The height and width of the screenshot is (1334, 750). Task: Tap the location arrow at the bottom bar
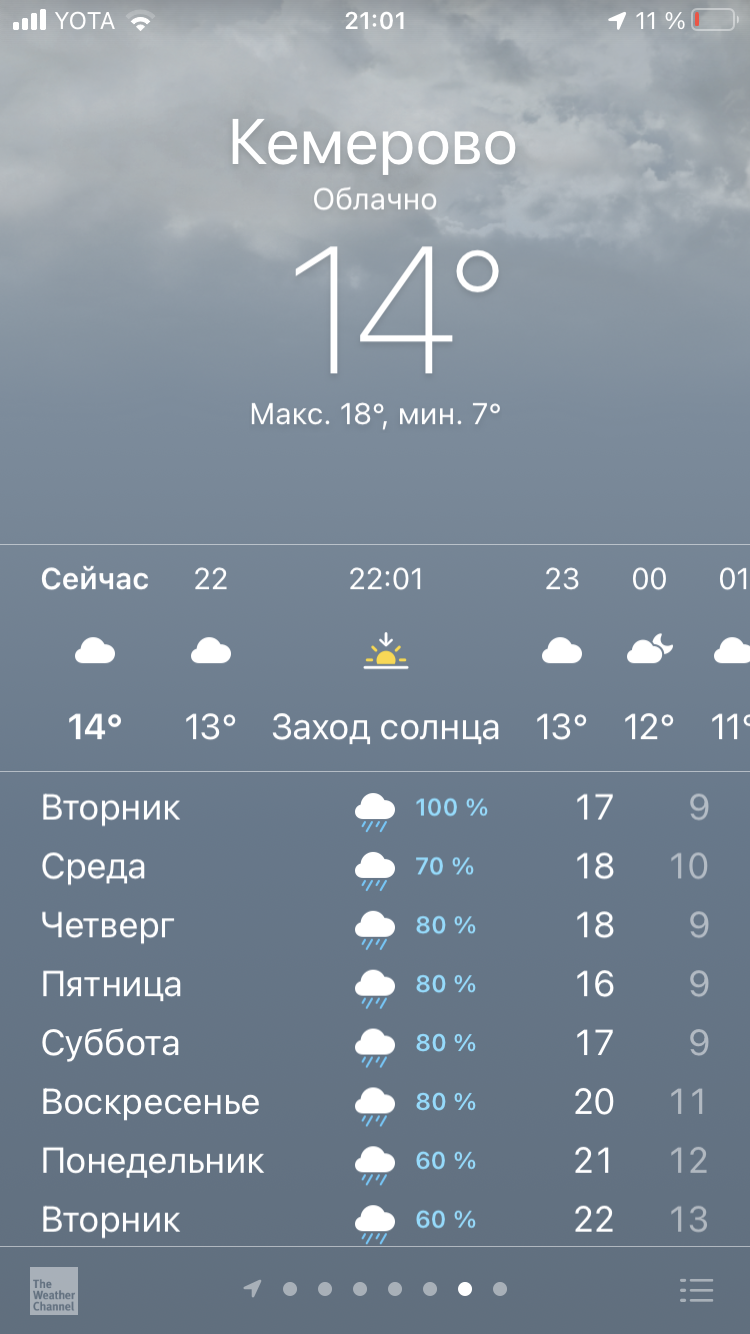tap(252, 1290)
